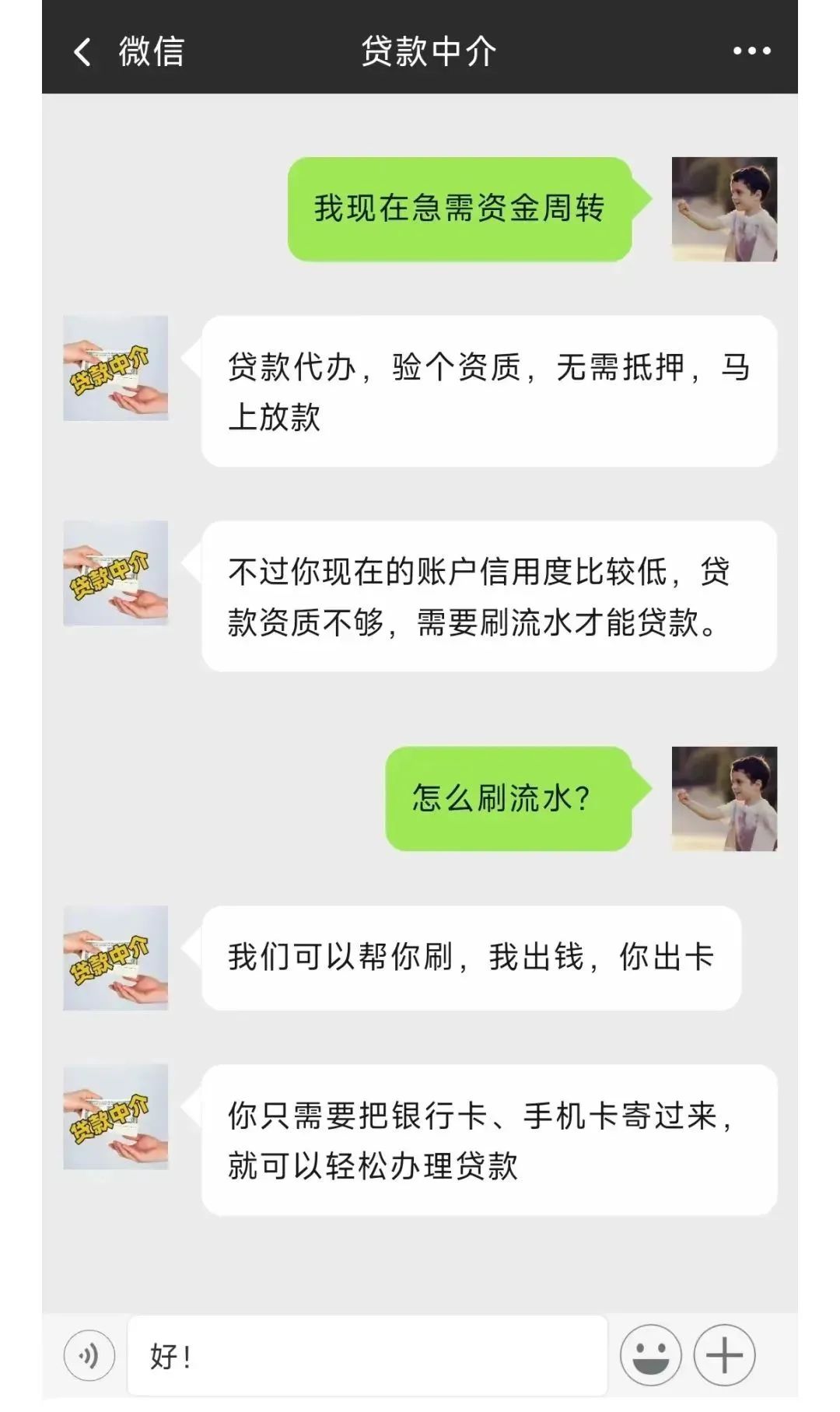Image resolution: width=840 pixels, height=1412 pixels.
Task: Open the emoji sticker panel
Action: pyautogui.click(x=650, y=1356)
